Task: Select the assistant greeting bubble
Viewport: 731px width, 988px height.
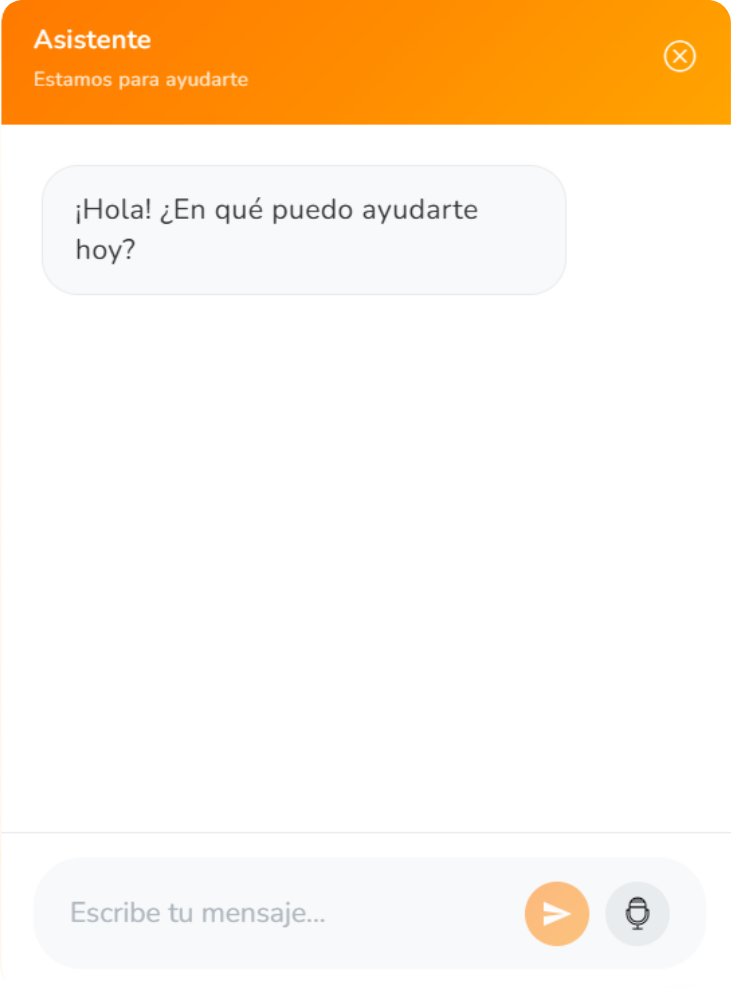Action: [302, 229]
